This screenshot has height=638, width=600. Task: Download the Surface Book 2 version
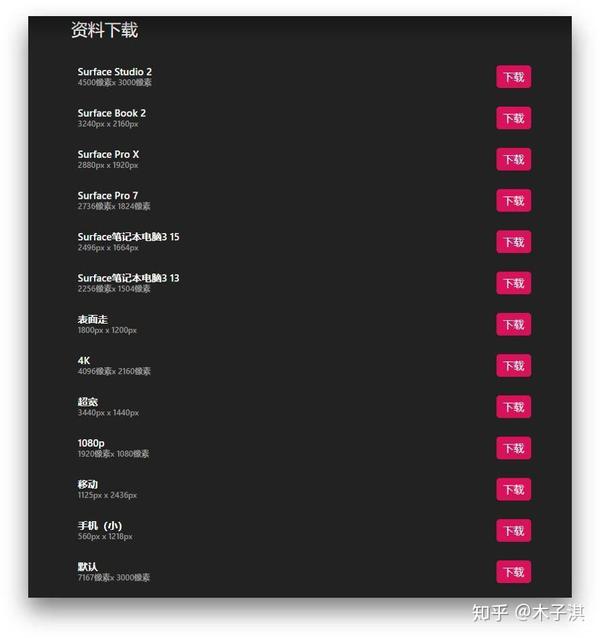(x=513, y=118)
